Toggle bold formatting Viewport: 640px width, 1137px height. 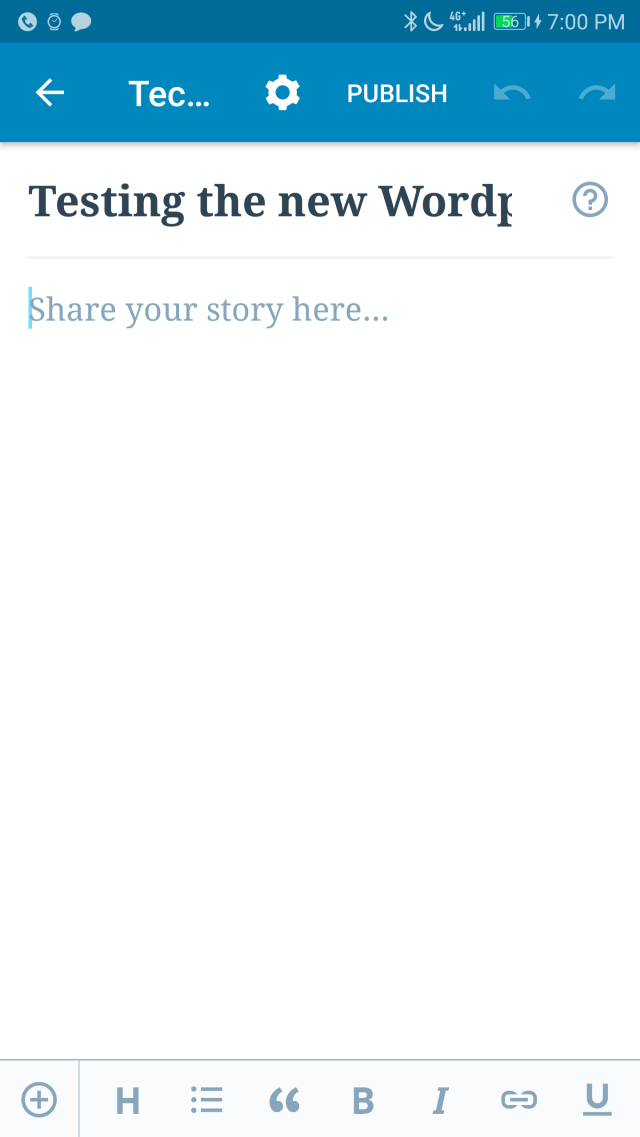pos(363,1101)
